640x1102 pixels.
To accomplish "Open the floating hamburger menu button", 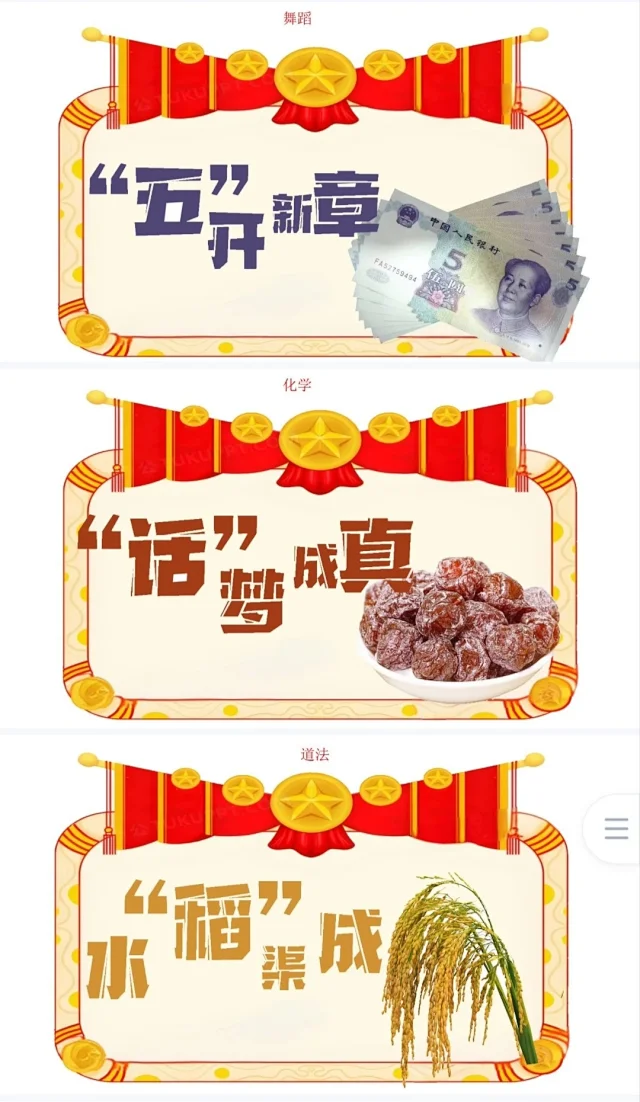I will click(x=616, y=828).
